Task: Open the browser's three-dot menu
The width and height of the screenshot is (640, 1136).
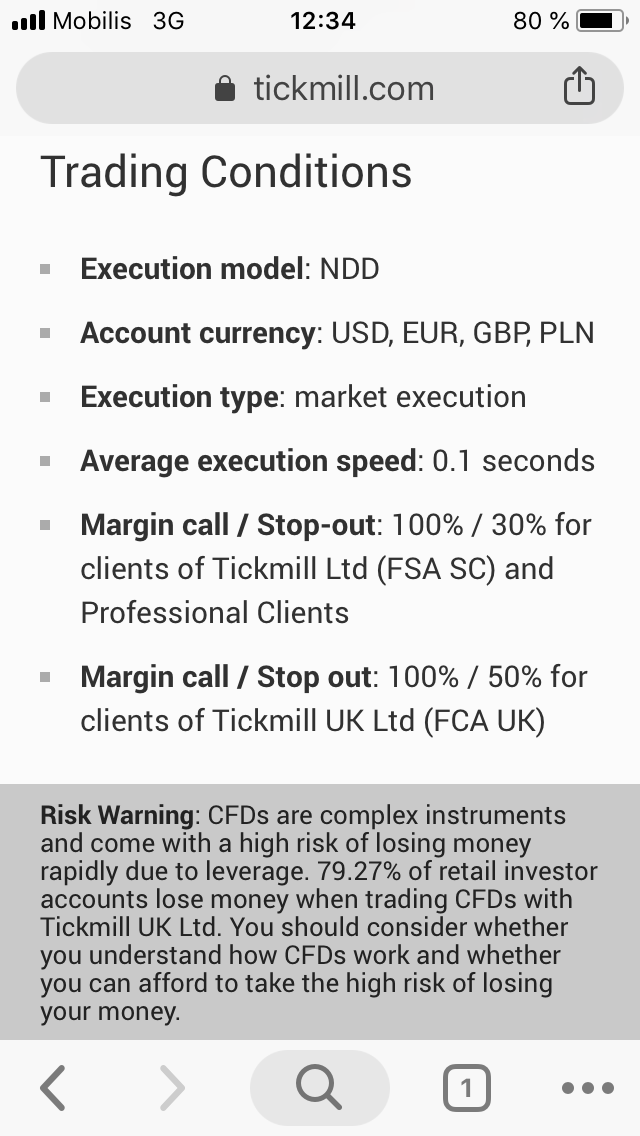Action: click(x=587, y=1087)
